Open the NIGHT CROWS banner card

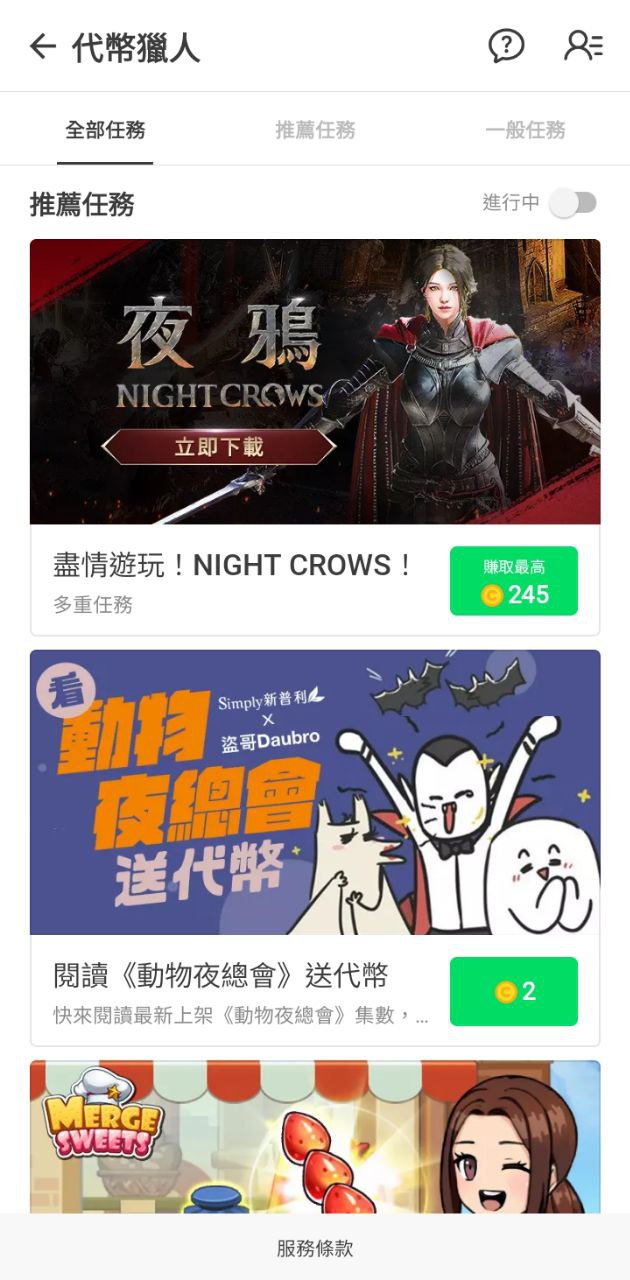315,381
